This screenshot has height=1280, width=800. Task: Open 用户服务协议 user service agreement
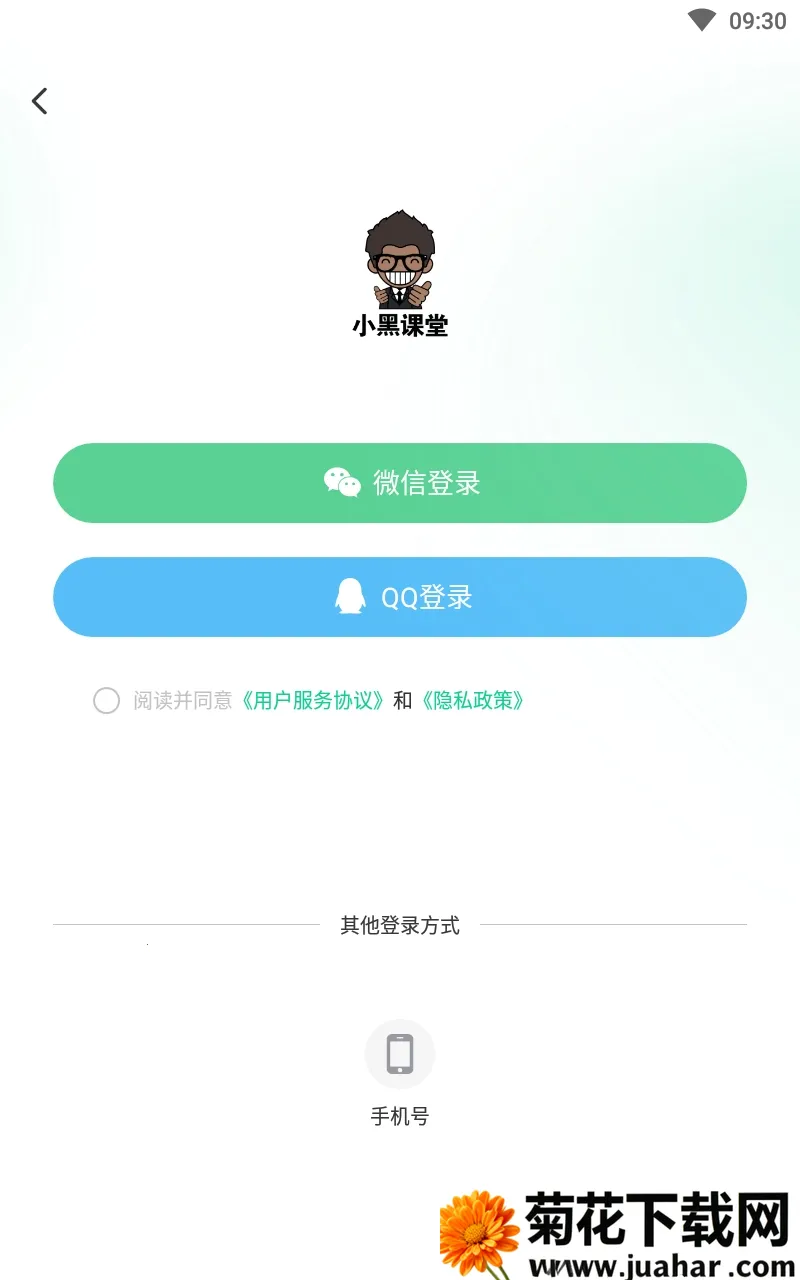(313, 701)
